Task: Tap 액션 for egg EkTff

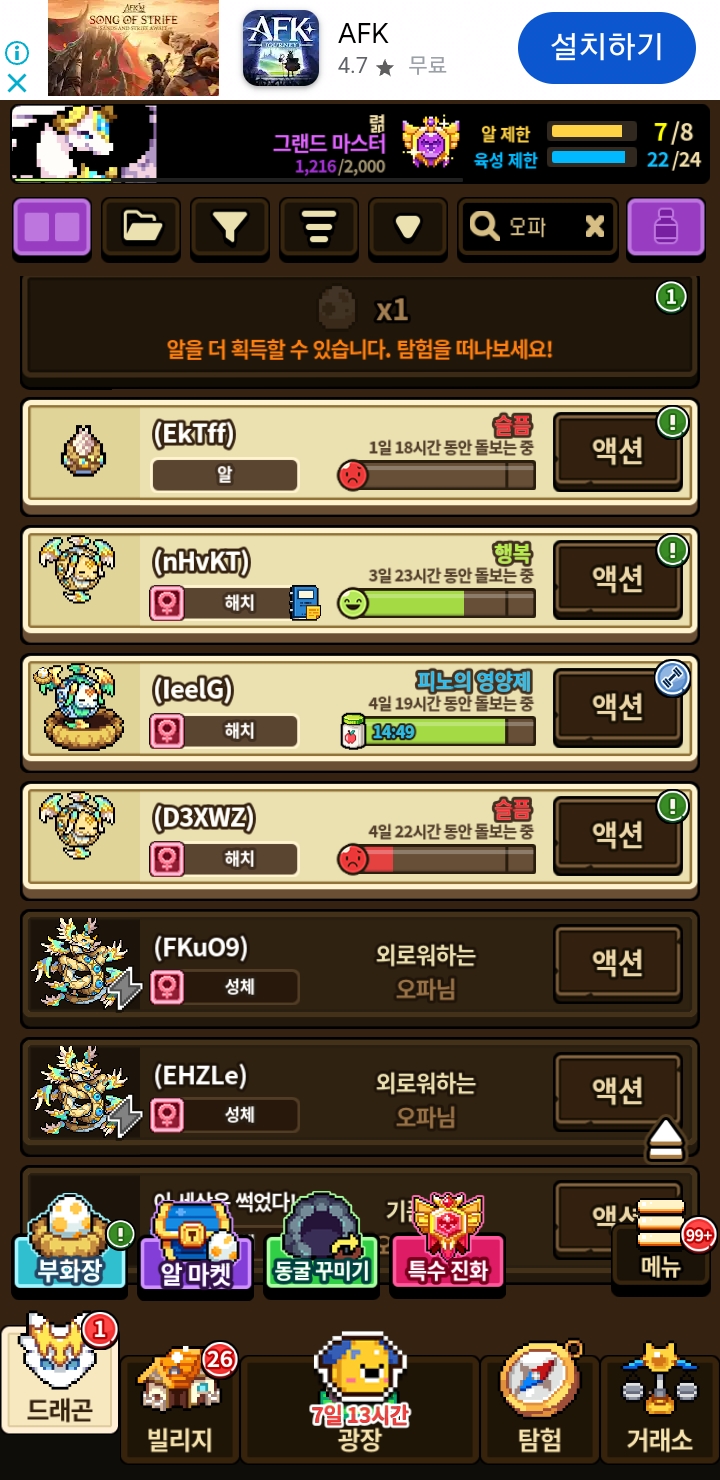Action: tap(617, 451)
